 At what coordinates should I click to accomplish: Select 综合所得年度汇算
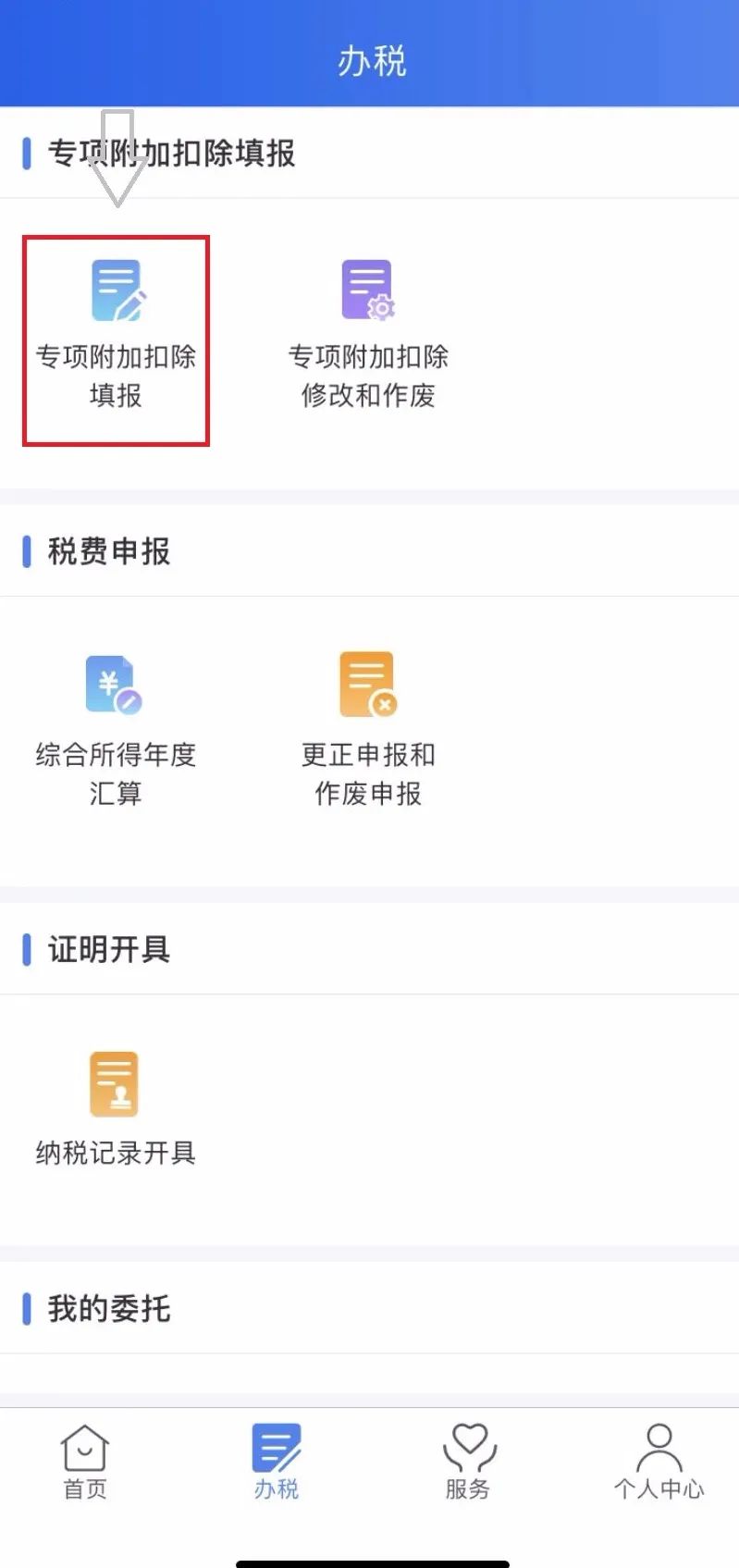tap(116, 731)
